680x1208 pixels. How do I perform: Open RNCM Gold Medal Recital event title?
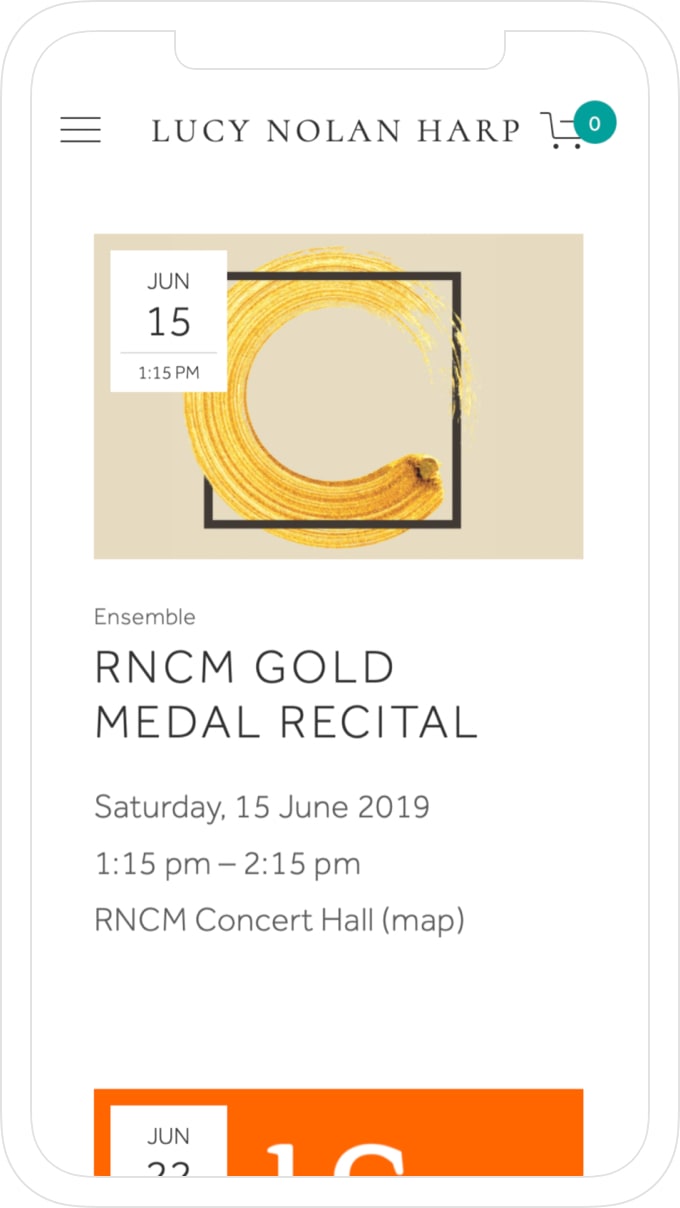point(285,695)
